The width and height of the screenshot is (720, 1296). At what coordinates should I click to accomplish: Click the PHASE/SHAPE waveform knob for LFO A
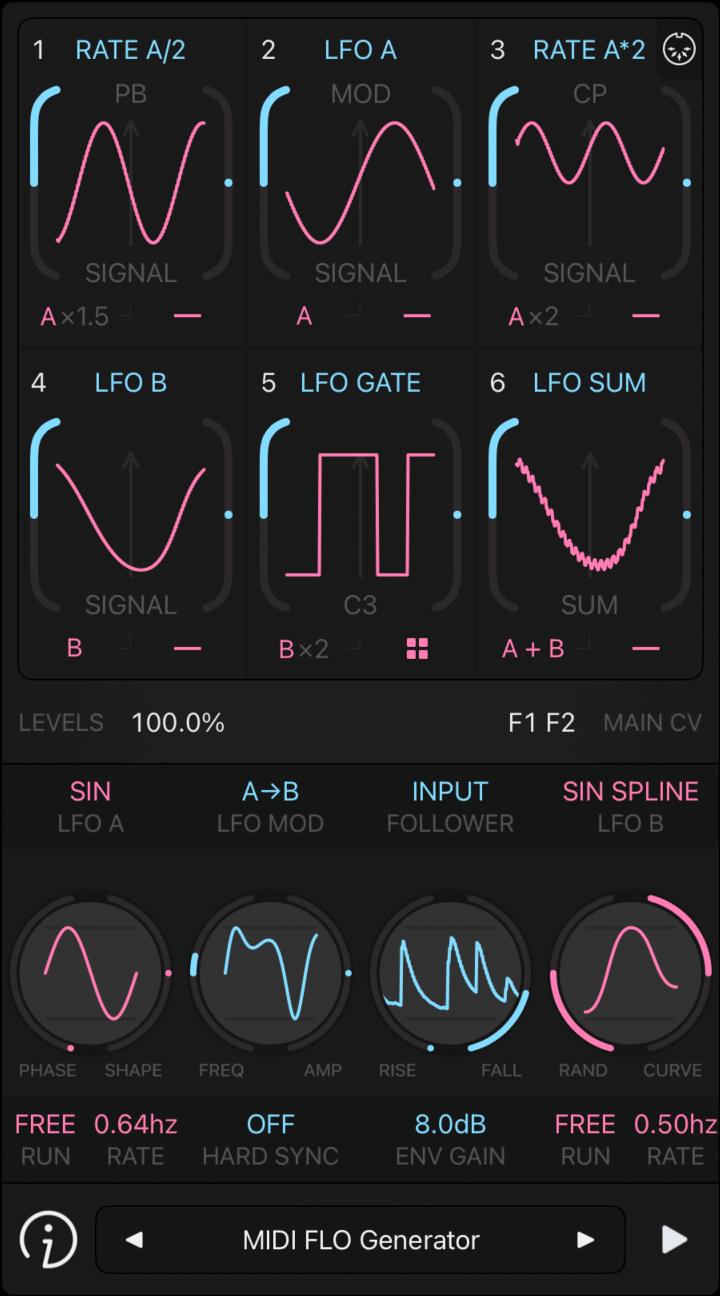(90, 972)
